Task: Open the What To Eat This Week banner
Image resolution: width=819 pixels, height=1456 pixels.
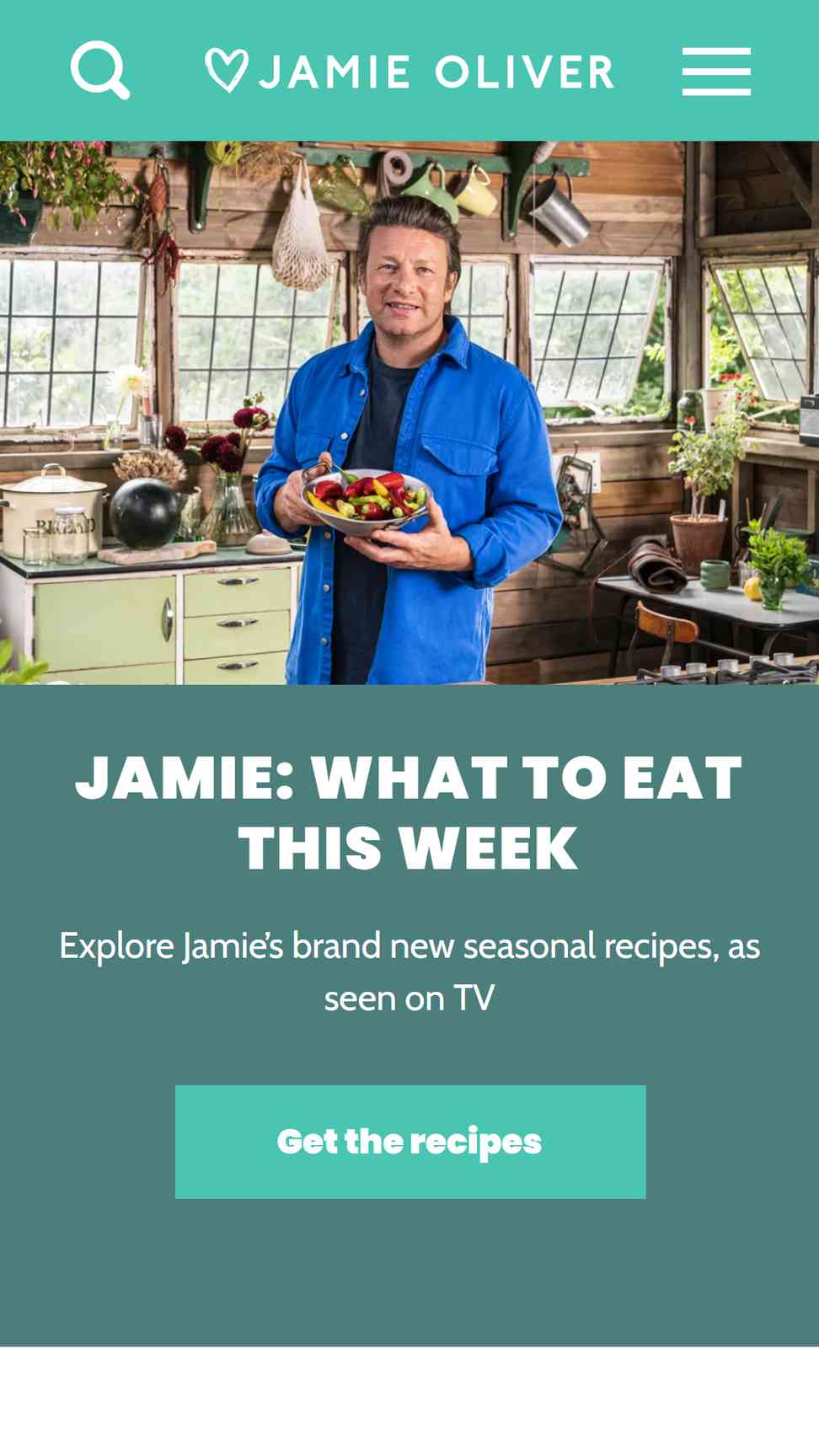Action: click(x=409, y=812)
